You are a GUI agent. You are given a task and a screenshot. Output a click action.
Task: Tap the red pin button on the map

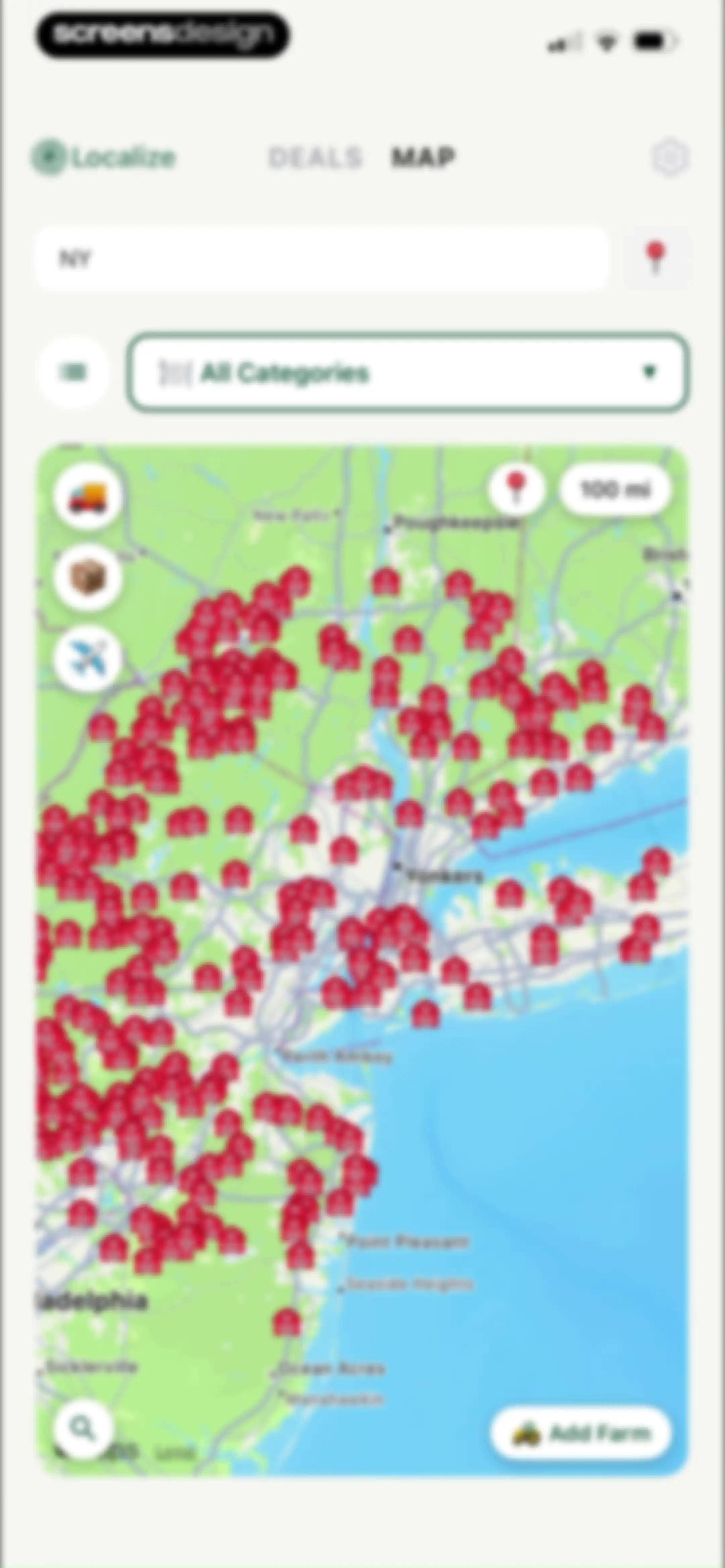pos(517,489)
